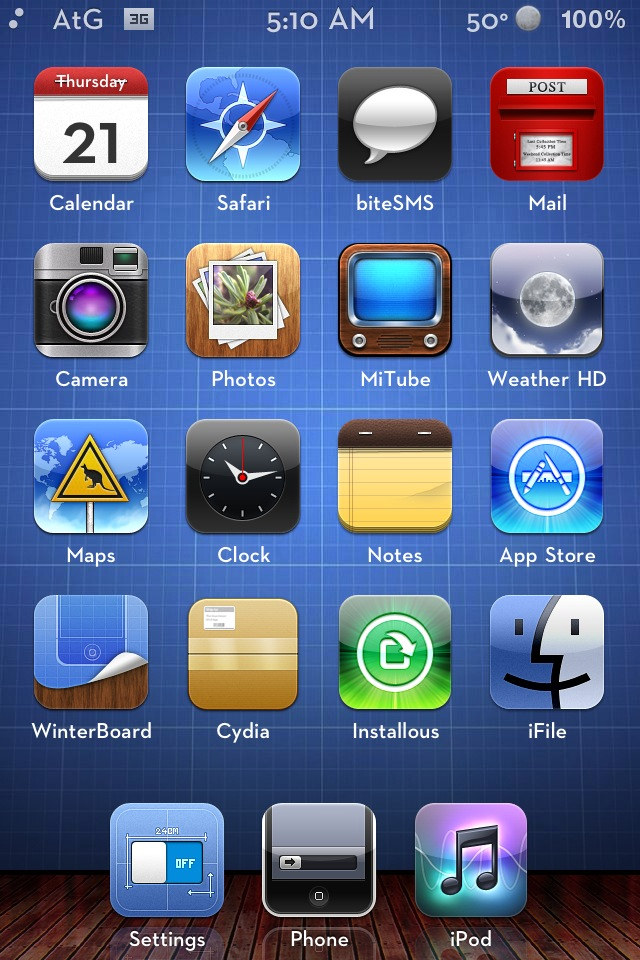The height and width of the screenshot is (960, 640).
Task: Open biteSMS messaging app
Action: (395, 124)
